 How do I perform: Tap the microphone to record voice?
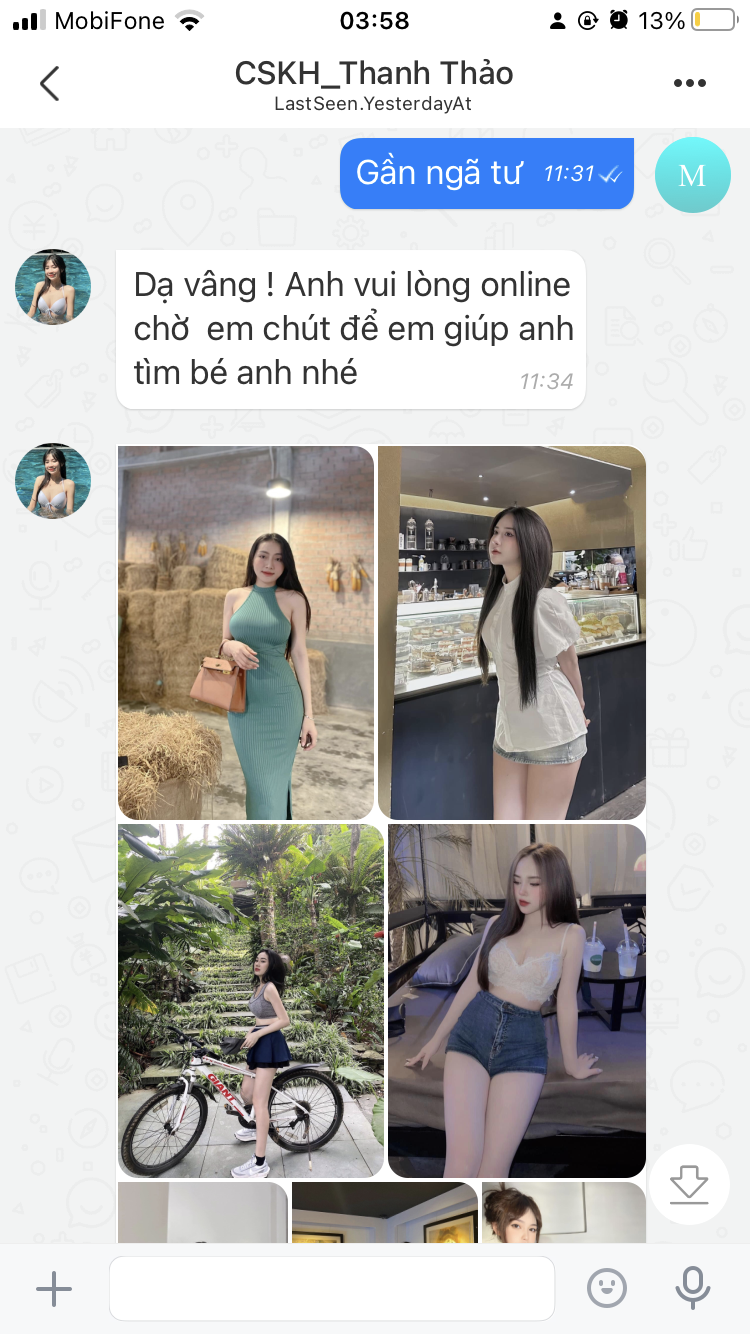(692, 1287)
